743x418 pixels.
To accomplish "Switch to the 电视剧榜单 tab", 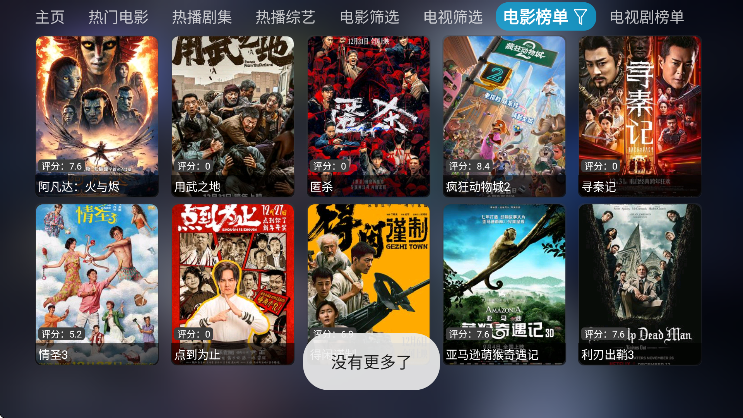I will [647, 17].
